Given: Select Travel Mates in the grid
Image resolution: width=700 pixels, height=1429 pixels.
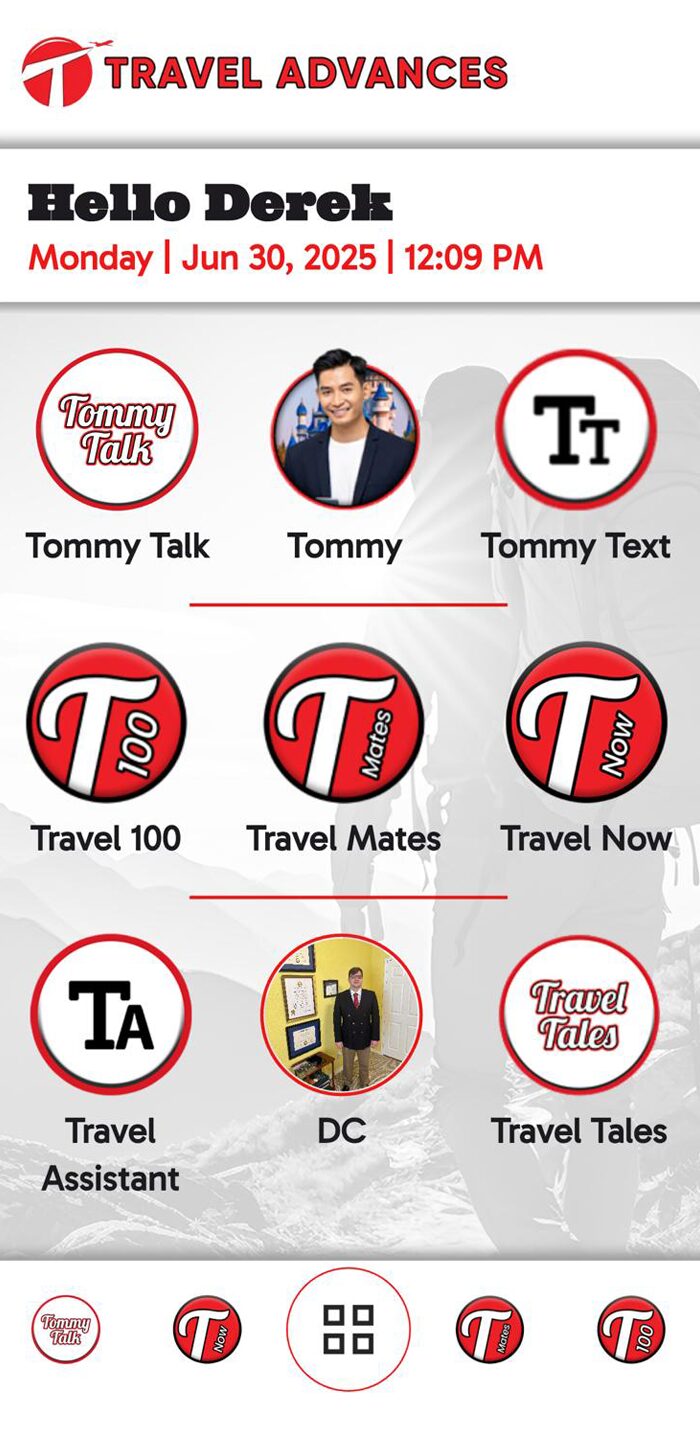Looking at the screenshot, I should pyautogui.click(x=344, y=722).
